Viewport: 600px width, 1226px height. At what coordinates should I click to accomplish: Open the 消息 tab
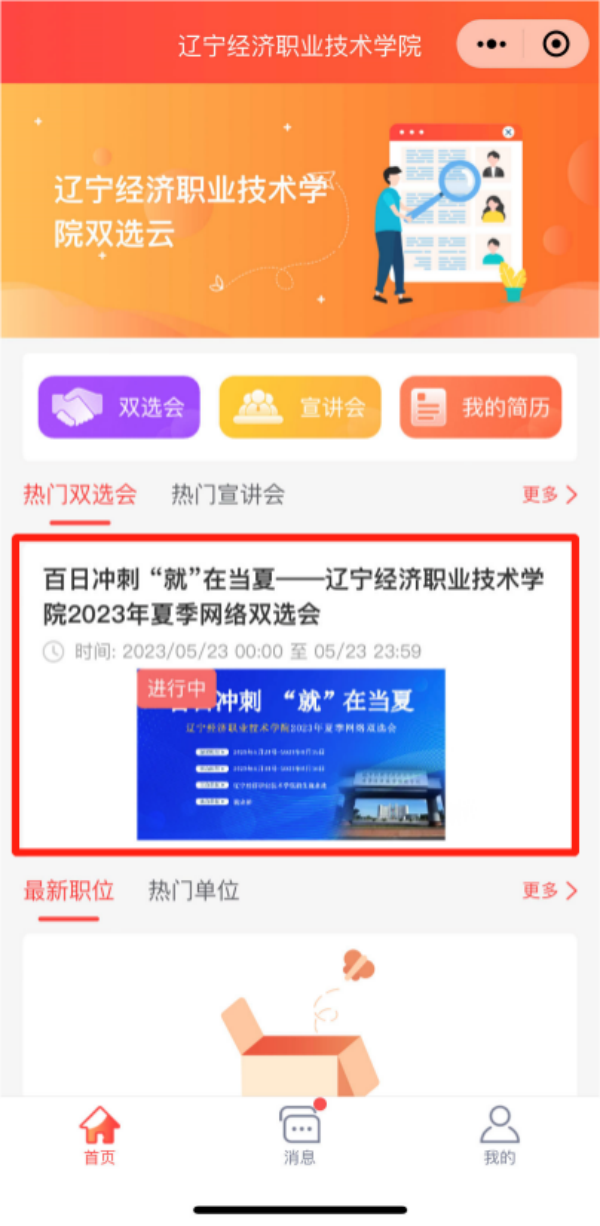click(300, 1135)
